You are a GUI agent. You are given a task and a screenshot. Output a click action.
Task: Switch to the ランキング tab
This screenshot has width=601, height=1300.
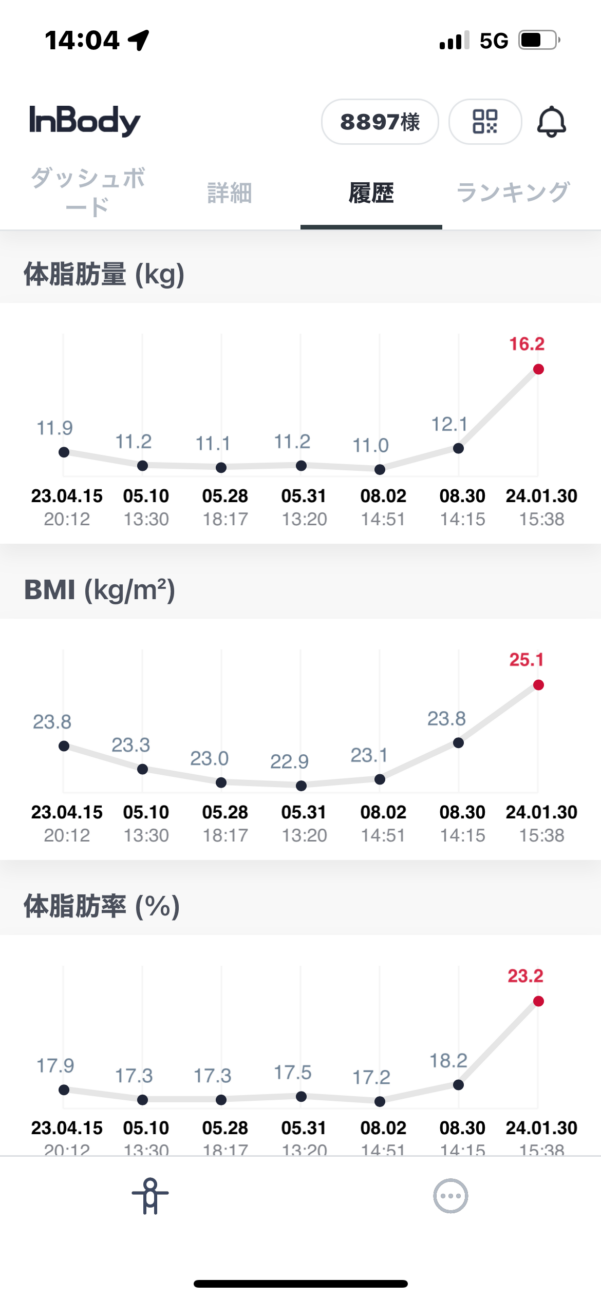(513, 192)
